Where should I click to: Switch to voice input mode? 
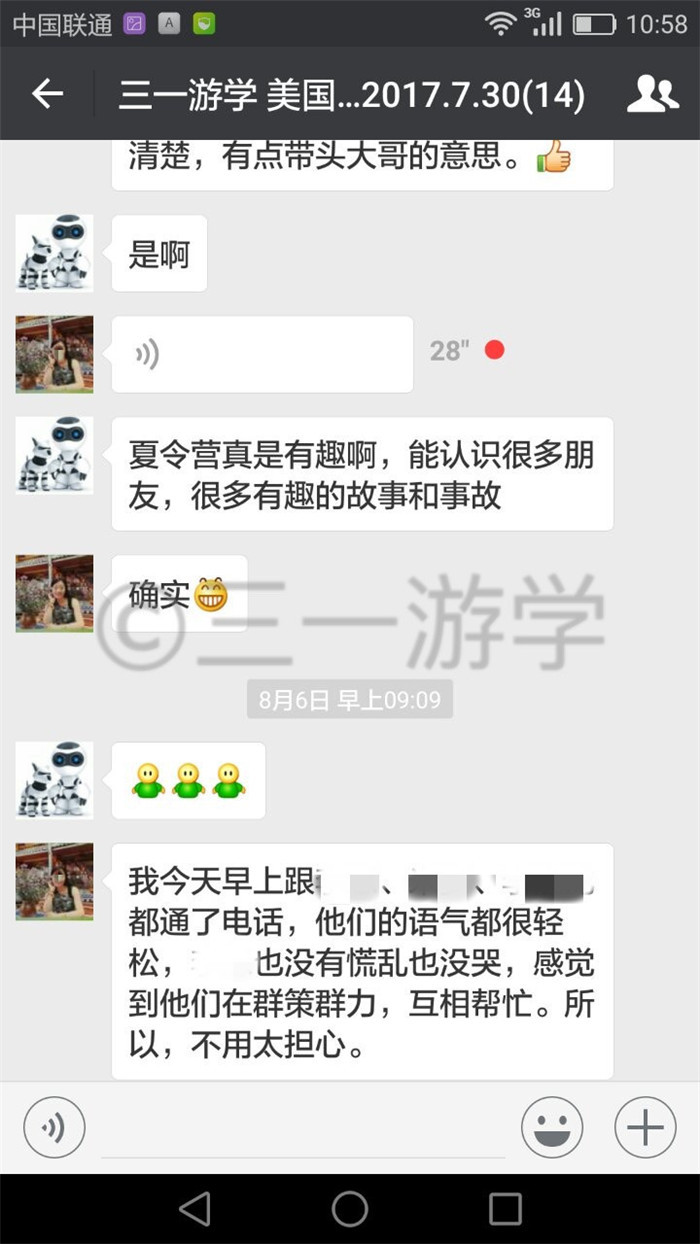pyautogui.click(x=54, y=1128)
